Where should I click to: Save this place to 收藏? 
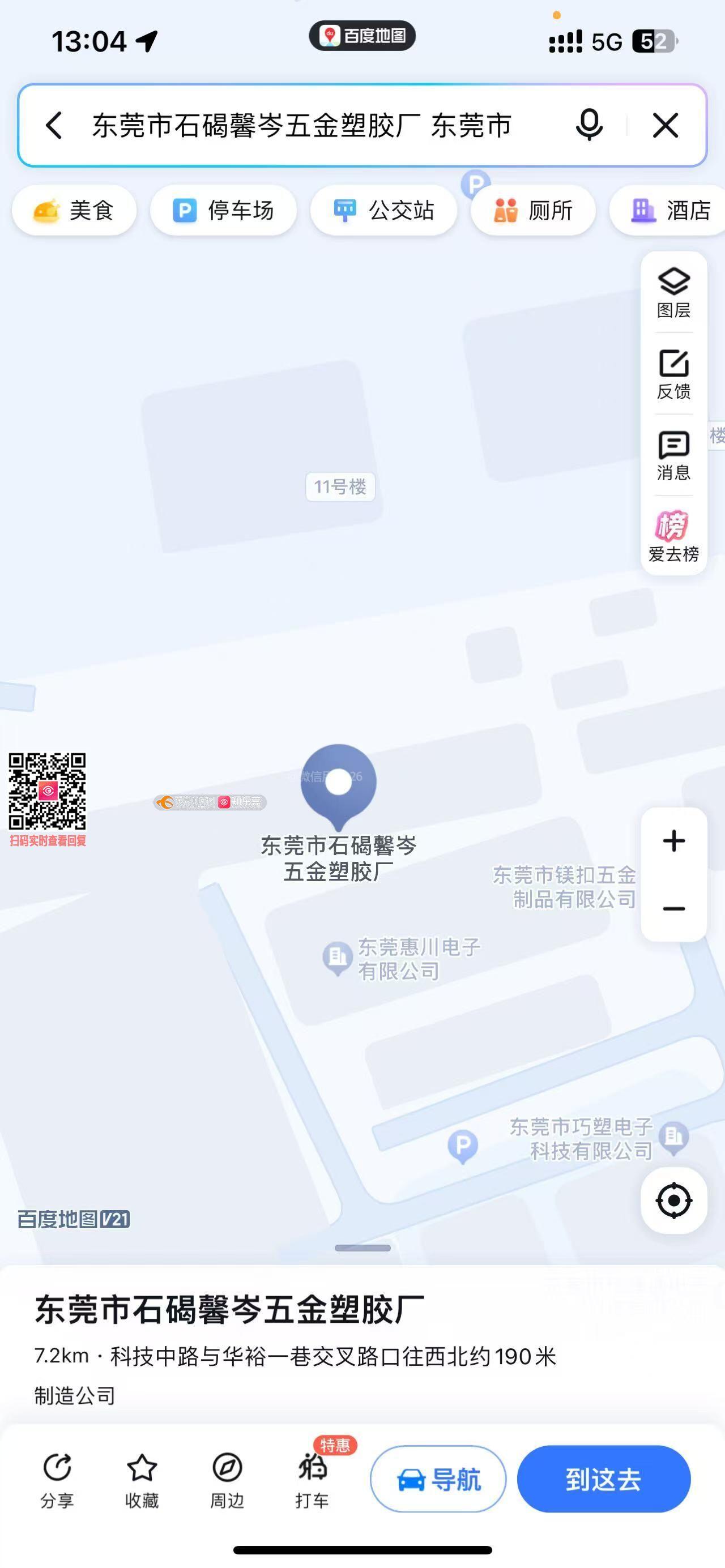[142, 1479]
